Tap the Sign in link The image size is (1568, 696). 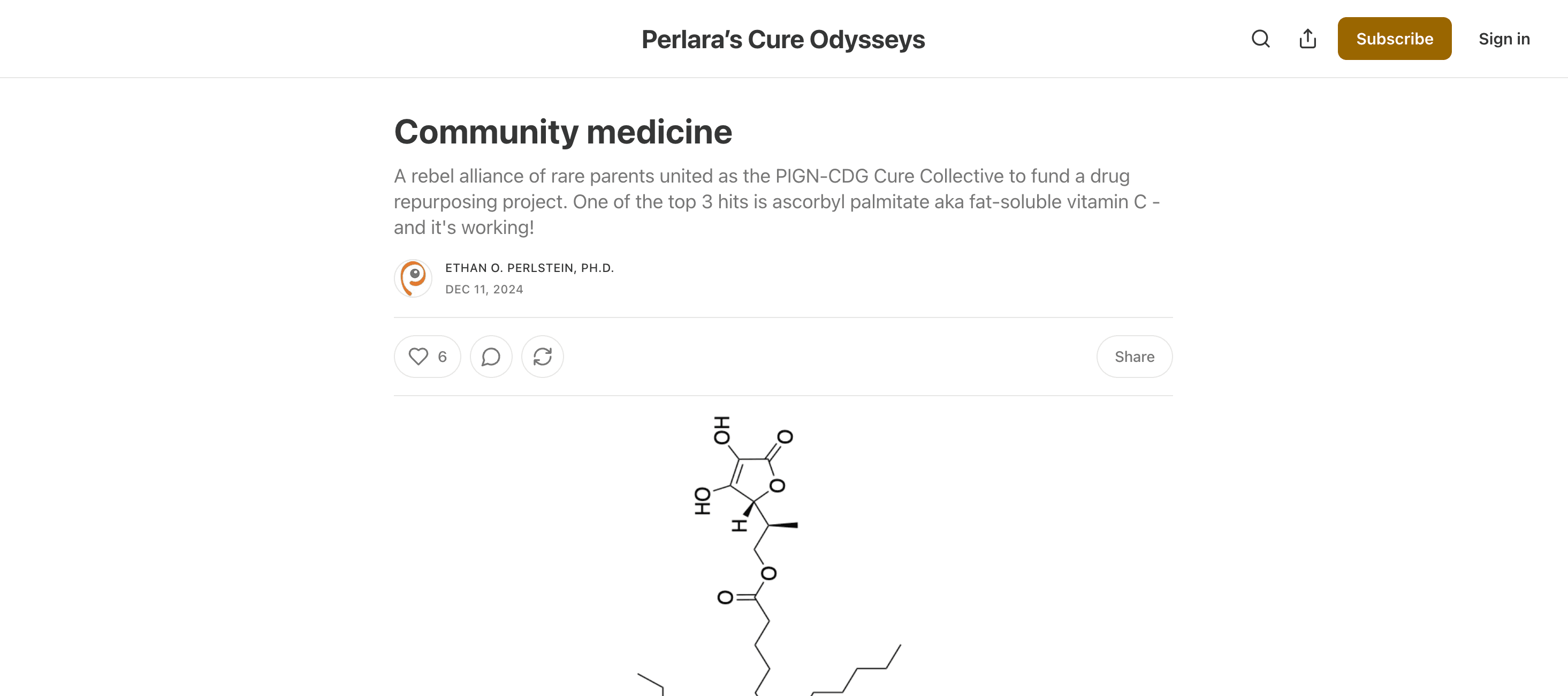click(1503, 39)
